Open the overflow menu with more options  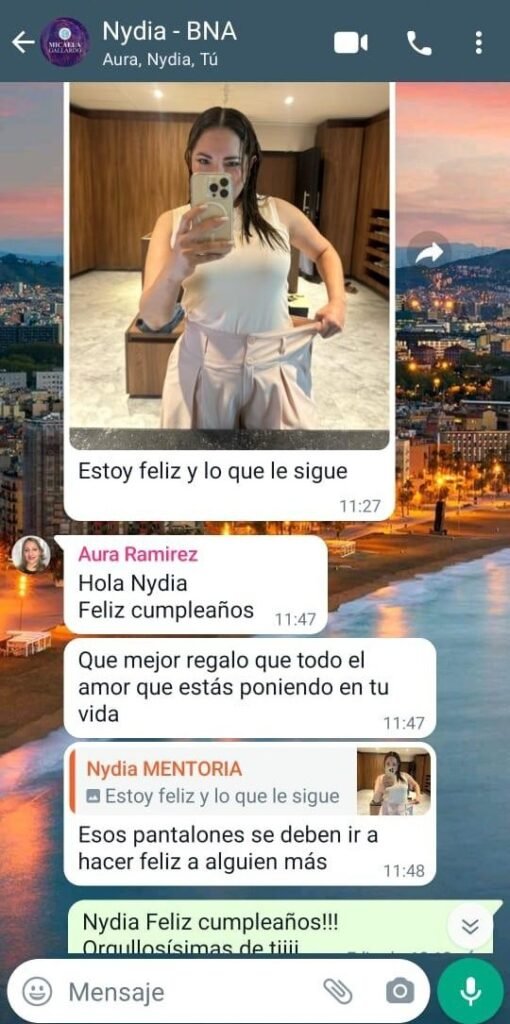coord(479,43)
